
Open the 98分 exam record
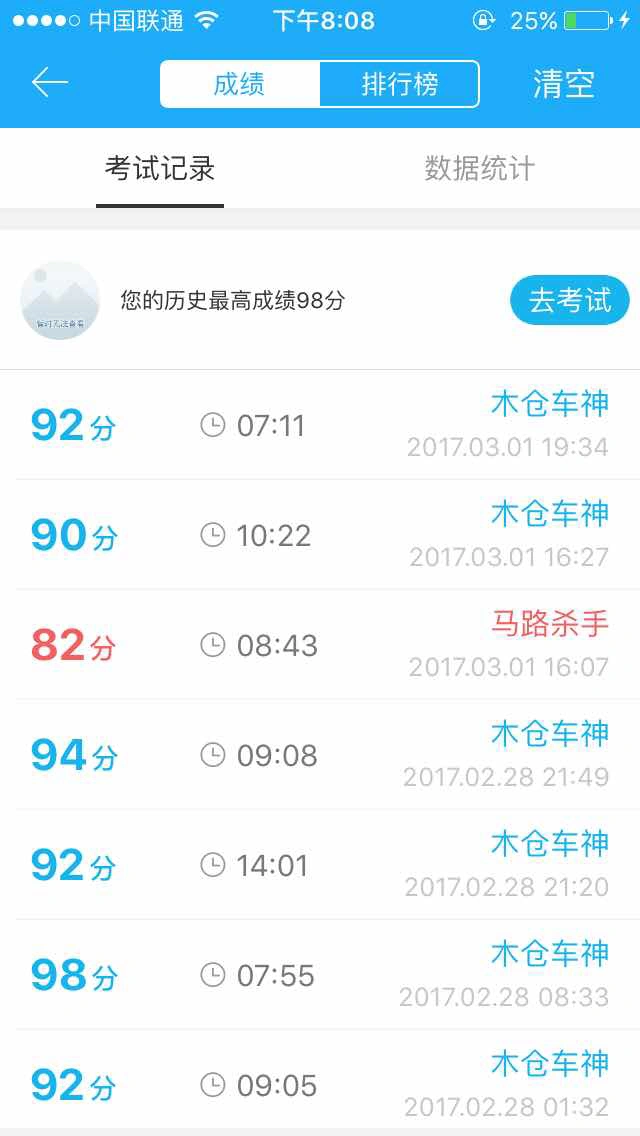(x=320, y=975)
